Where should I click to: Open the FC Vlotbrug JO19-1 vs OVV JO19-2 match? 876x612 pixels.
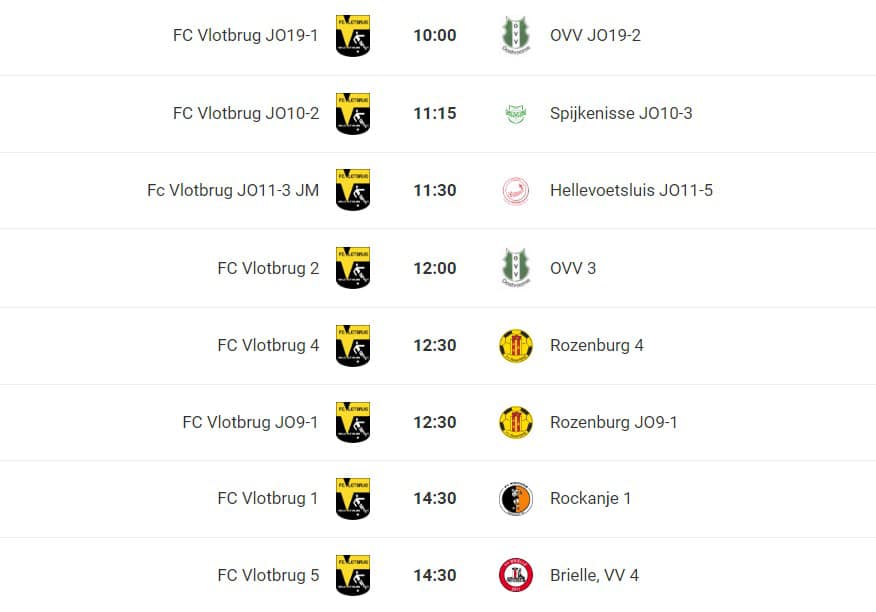434,36
